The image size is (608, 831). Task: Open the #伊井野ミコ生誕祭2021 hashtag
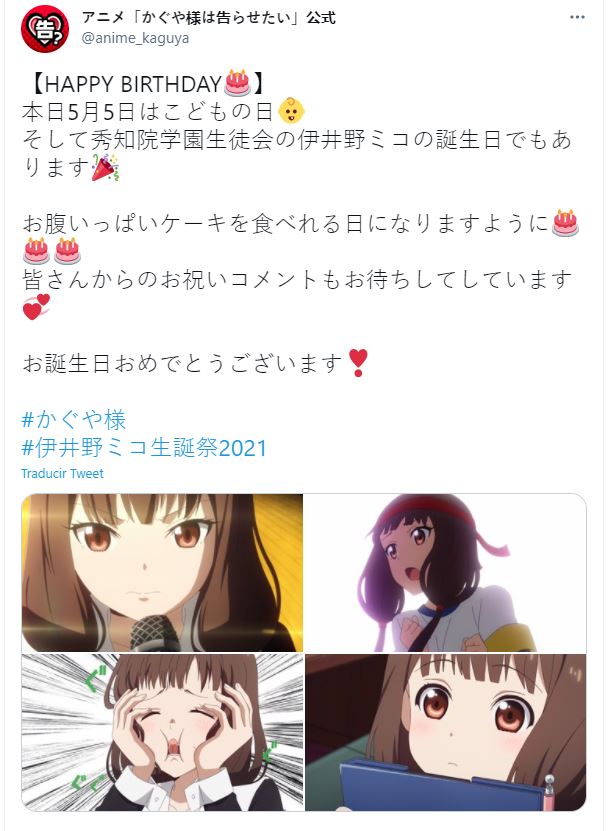pos(144,447)
